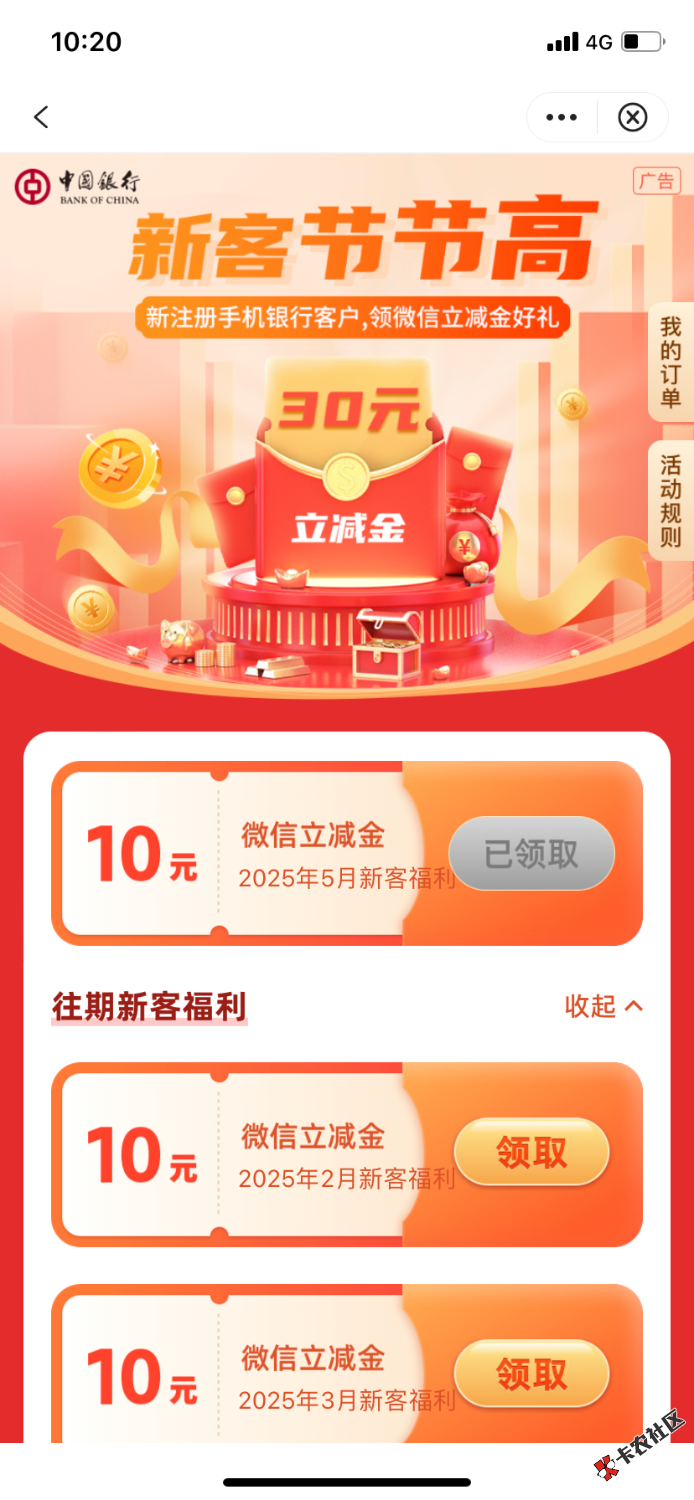
Task: Claim the 2025年2月 new customer coupon
Action: 531,1153
